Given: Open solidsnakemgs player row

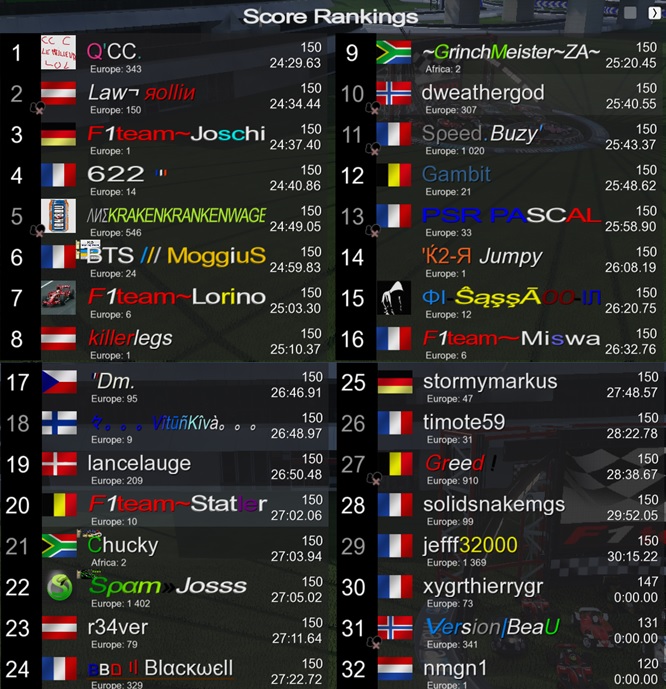Looking at the screenshot, I should click(x=500, y=508).
